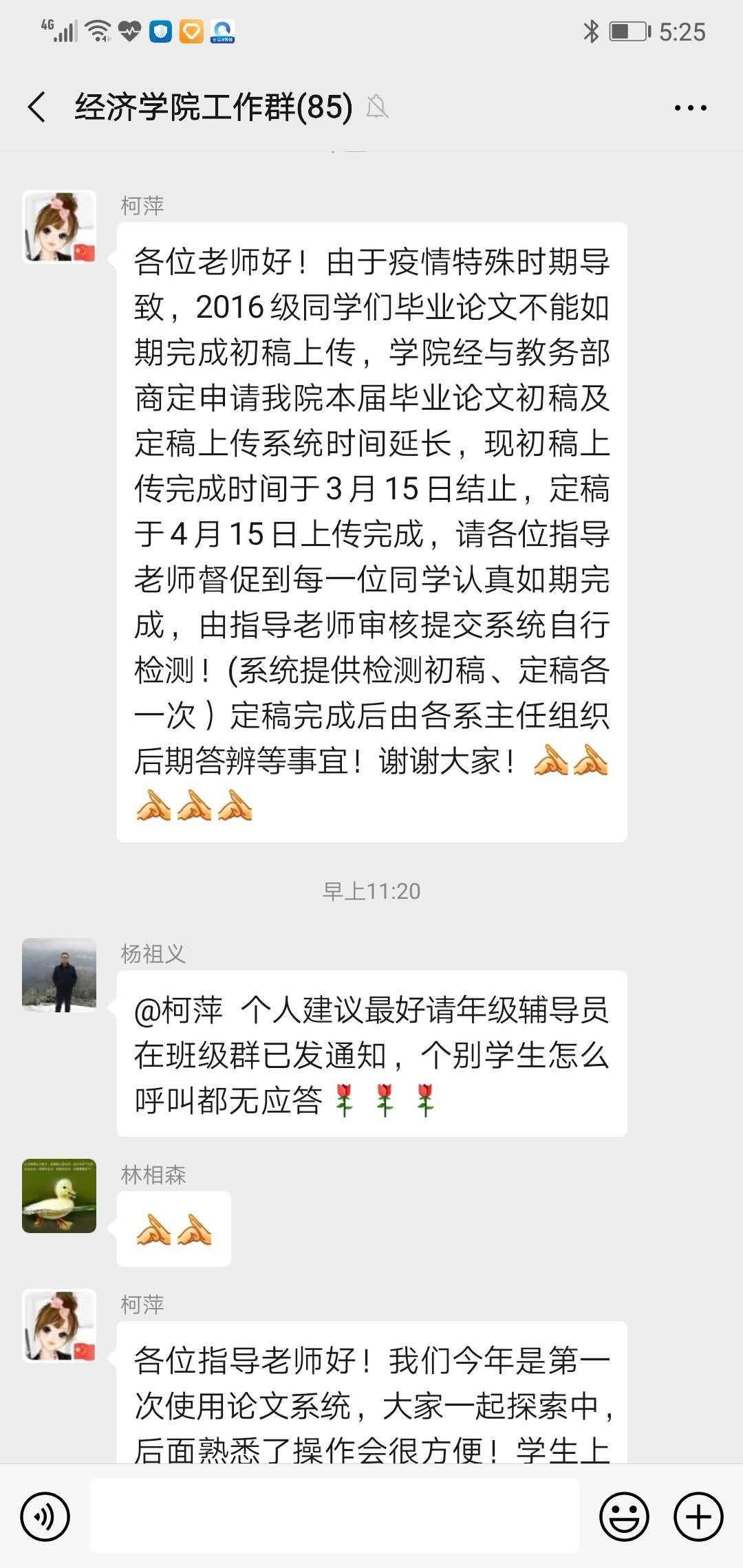Open 柯萍's avatar beside the 各位老师好 message
Image resolution: width=743 pixels, height=1568 pixels.
coord(59,227)
